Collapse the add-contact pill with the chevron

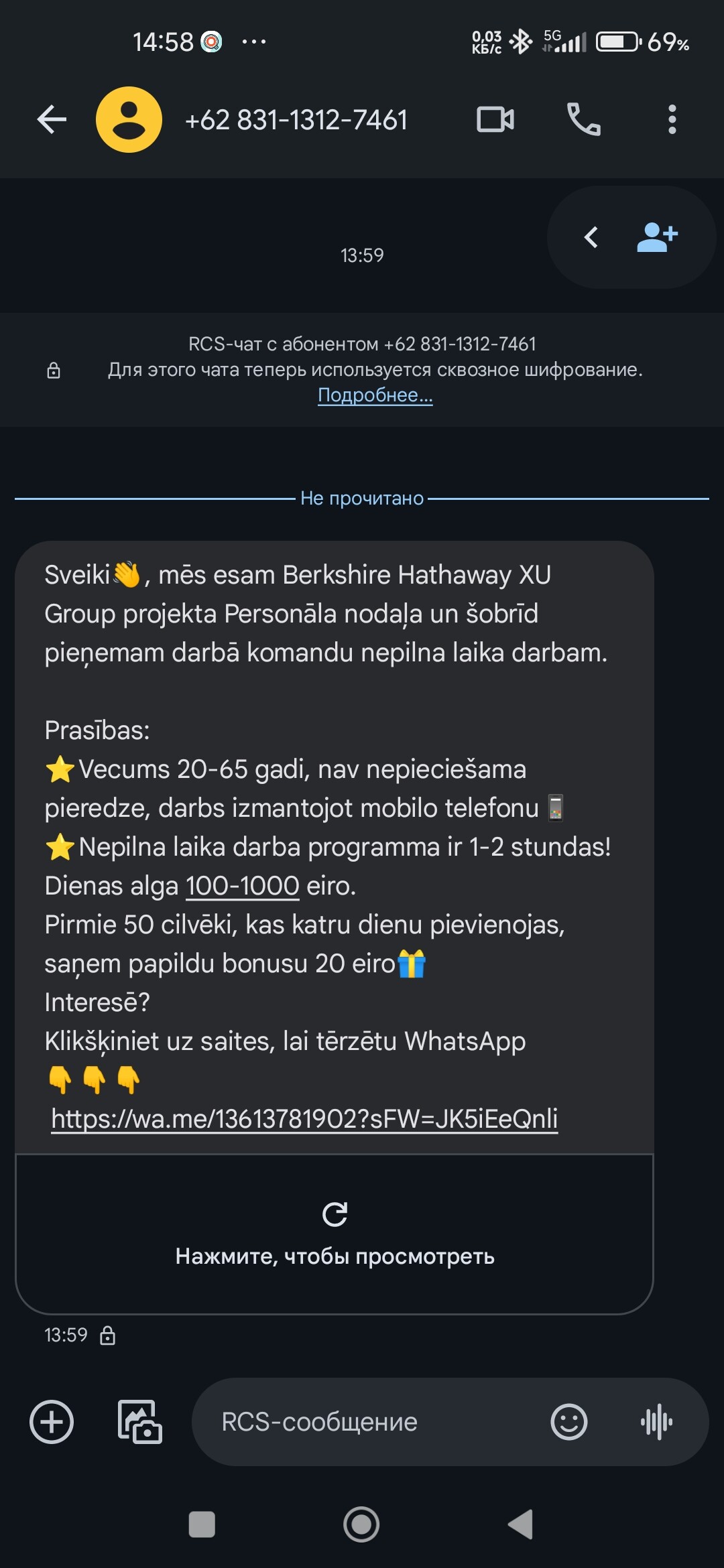(591, 237)
